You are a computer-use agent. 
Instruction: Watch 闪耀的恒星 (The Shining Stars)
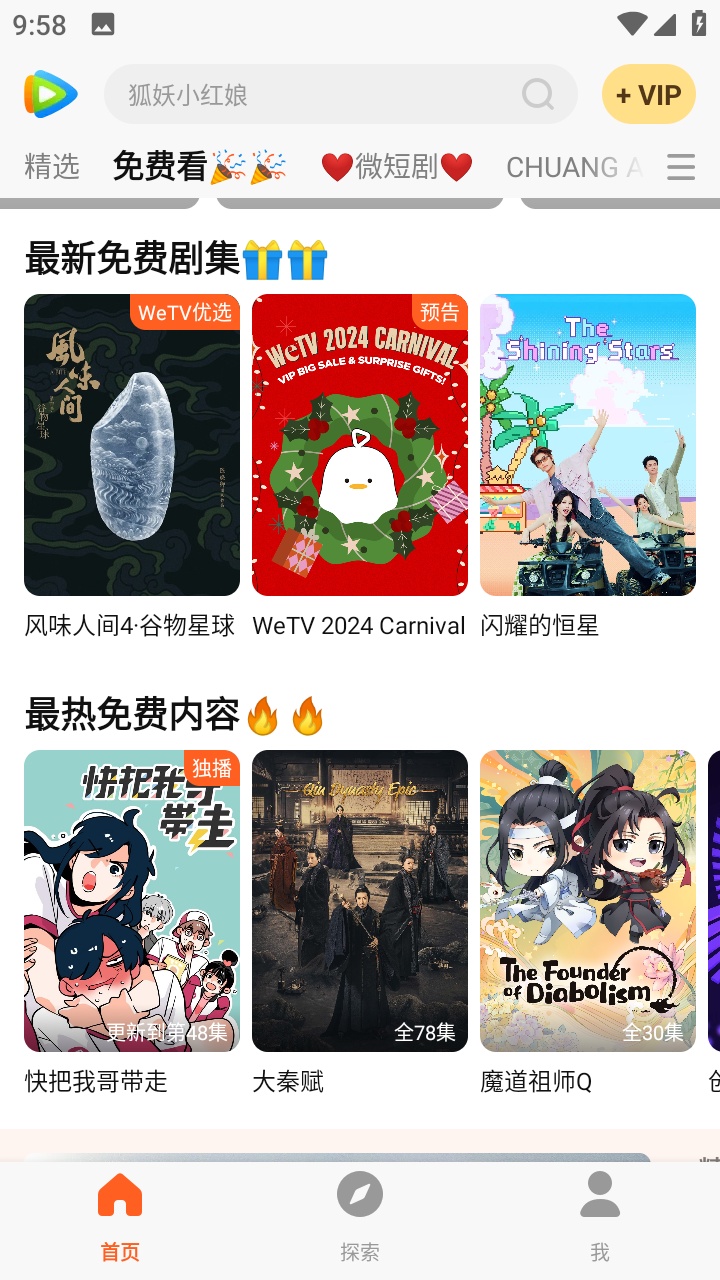[x=588, y=445]
